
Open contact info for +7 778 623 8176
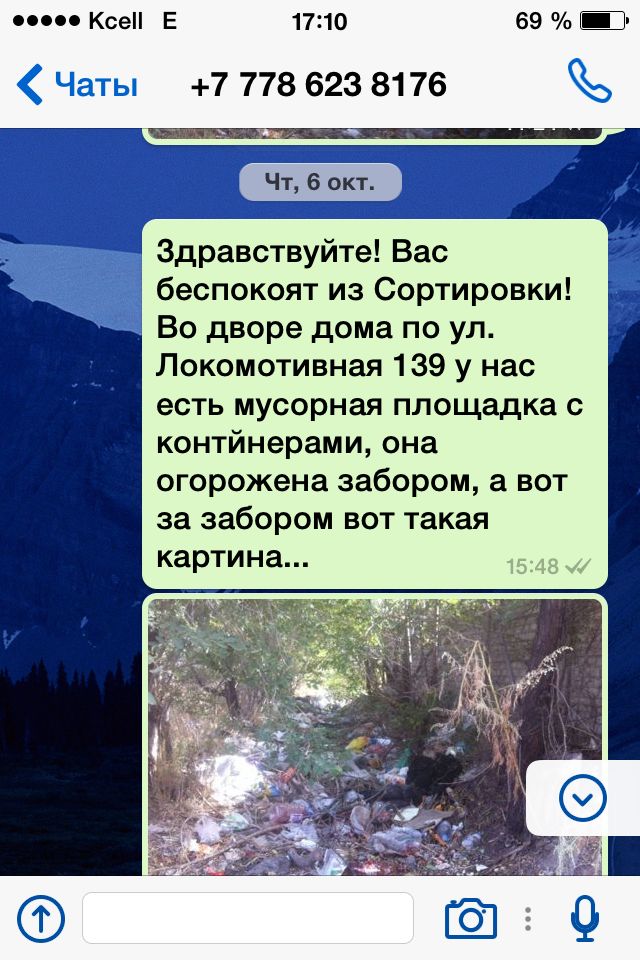(318, 85)
